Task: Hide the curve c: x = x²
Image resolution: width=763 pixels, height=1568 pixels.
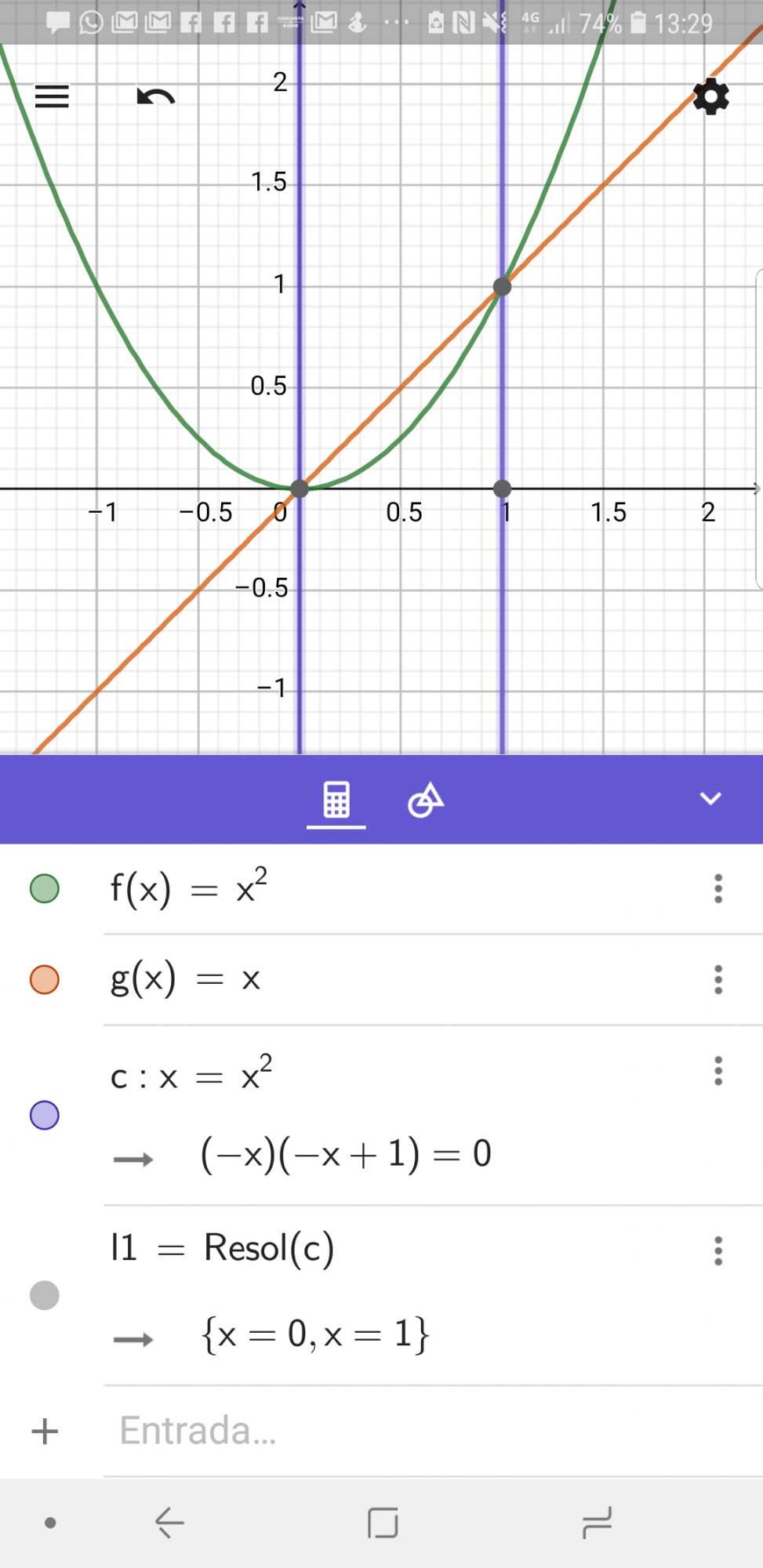Action: pos(45,1115)
